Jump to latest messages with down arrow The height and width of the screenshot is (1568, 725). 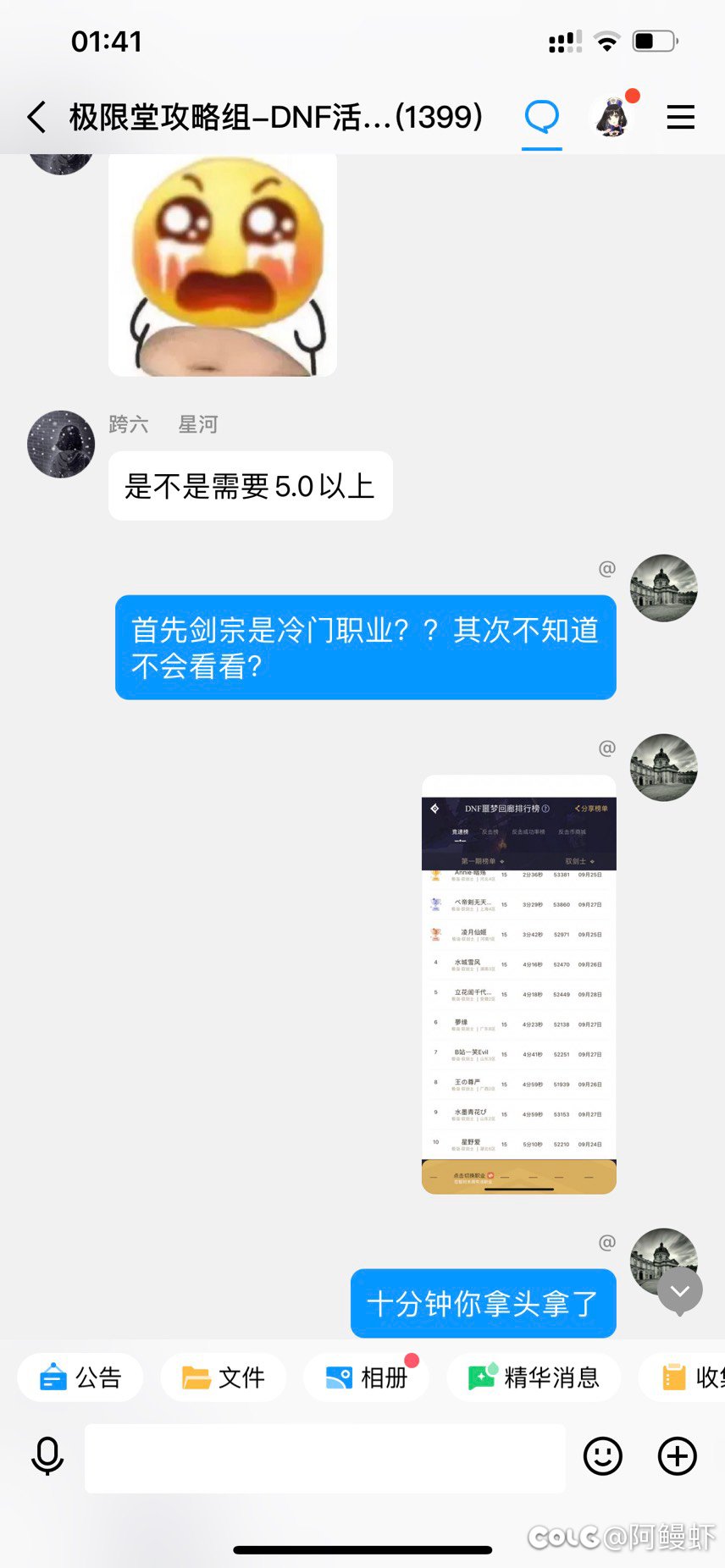[680, 1291]
